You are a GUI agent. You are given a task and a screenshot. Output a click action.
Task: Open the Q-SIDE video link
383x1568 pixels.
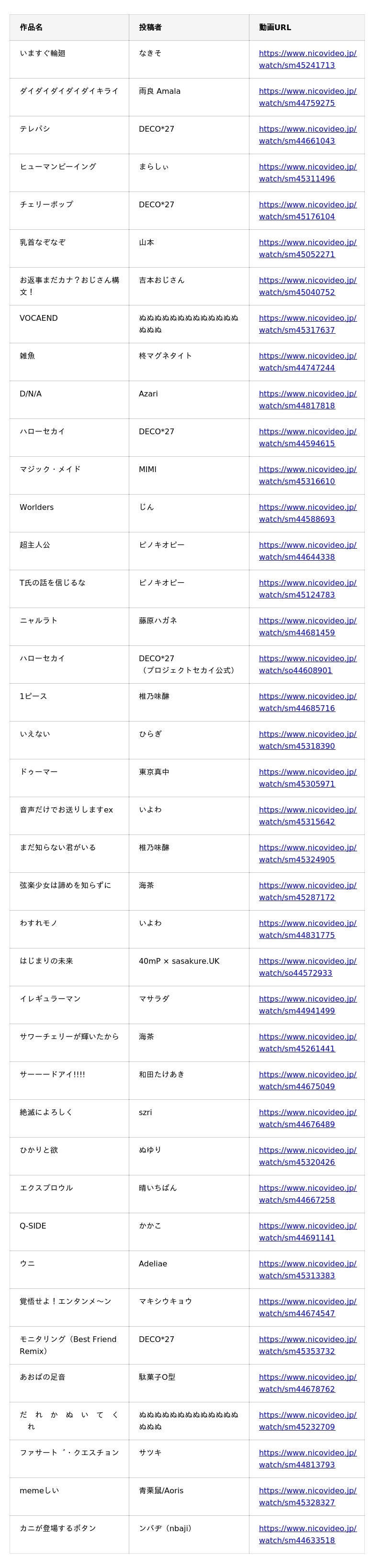[x=307, y=1231]
